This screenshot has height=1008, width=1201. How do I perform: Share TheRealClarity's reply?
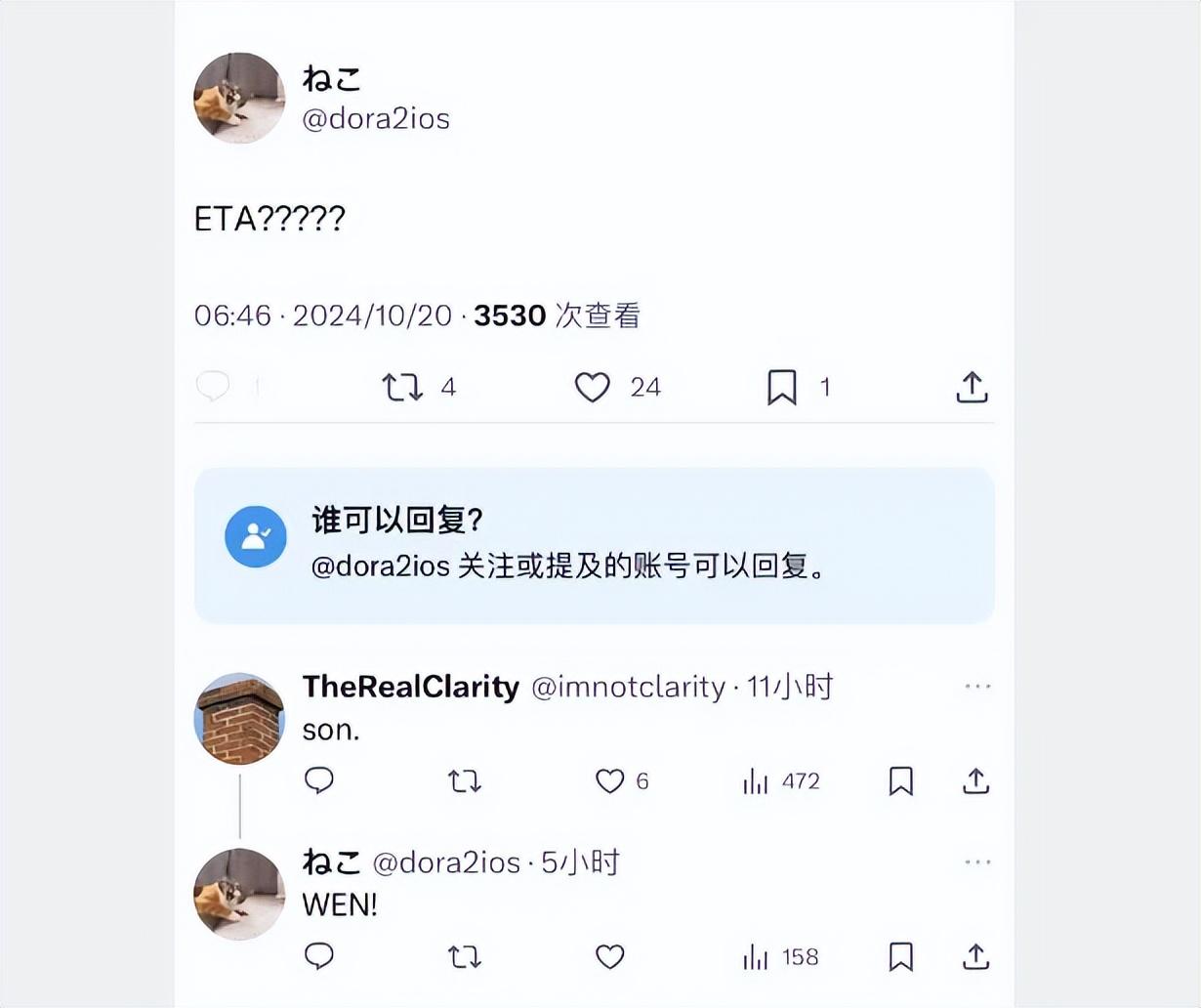coord(976,780)
